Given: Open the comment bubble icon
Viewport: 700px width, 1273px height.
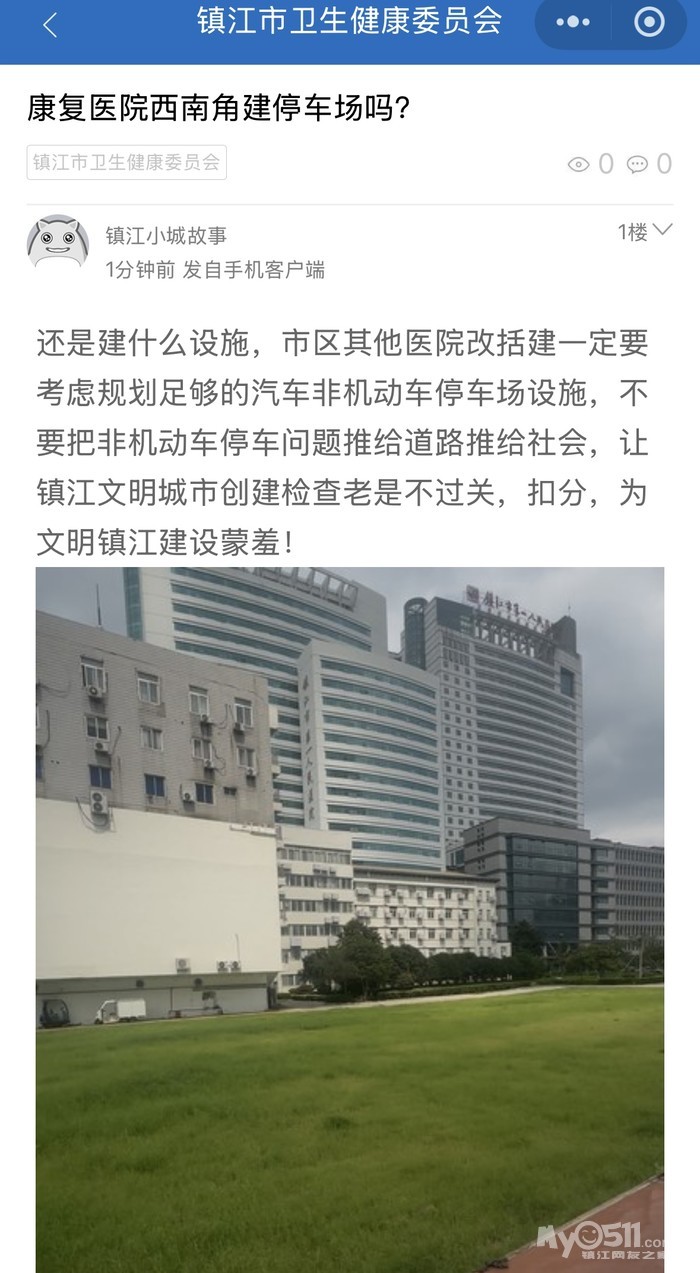Looking at the screenshot, I should click(x=637, y=165).
